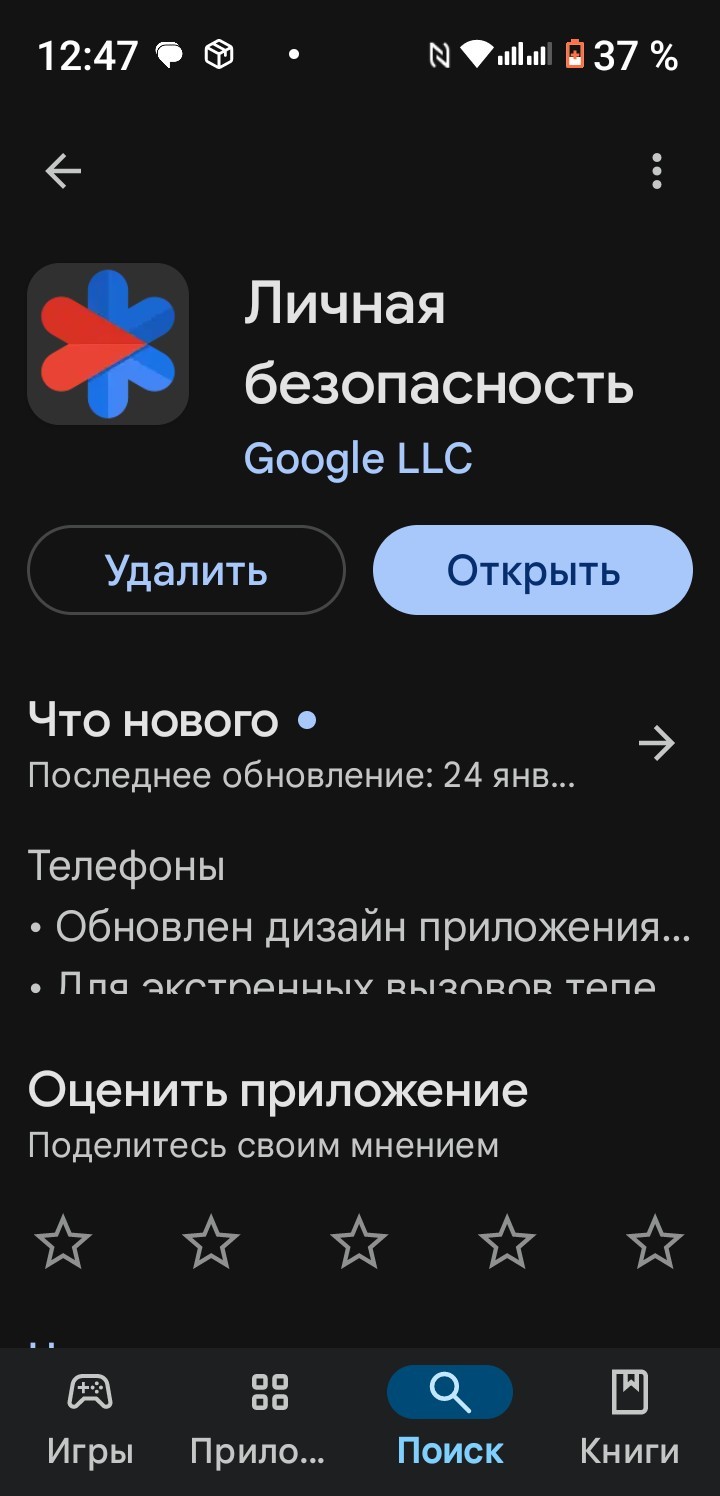Open the app with Открыть button
Screen dimensions: 720x1496
[533, 570]
